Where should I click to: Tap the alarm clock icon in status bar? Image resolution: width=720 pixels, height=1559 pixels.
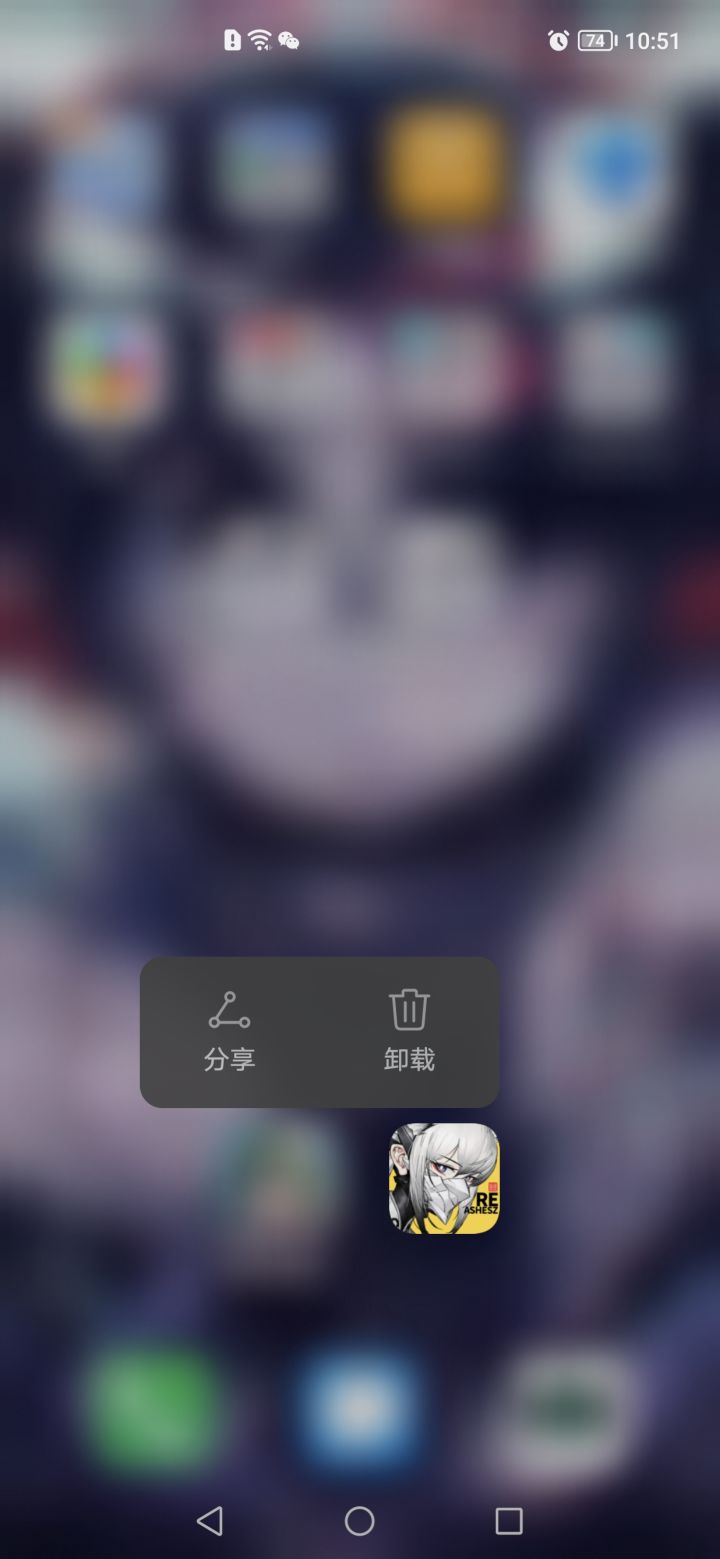click(557, 41)
